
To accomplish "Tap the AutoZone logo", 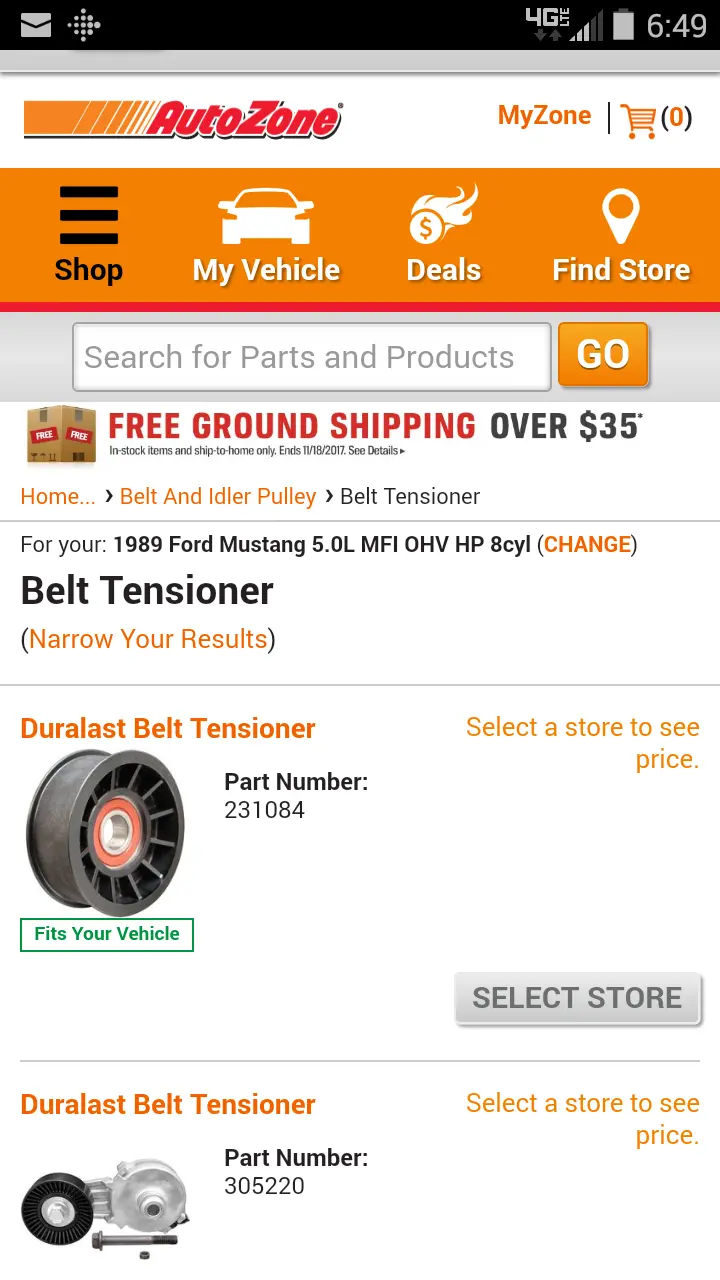I will pos(183,119).
